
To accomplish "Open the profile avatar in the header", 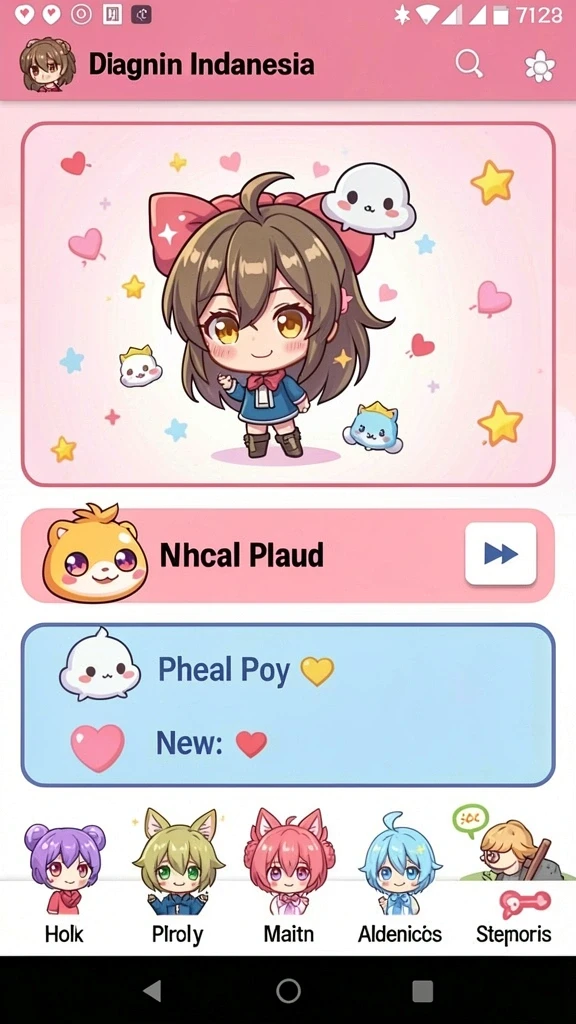I will click(47, 63).
